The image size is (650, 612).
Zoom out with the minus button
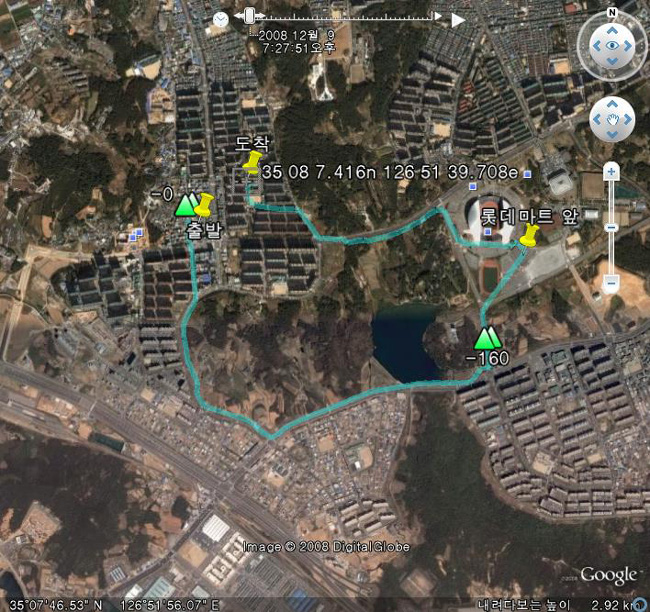pyautogui.click(x=611, y=284)
